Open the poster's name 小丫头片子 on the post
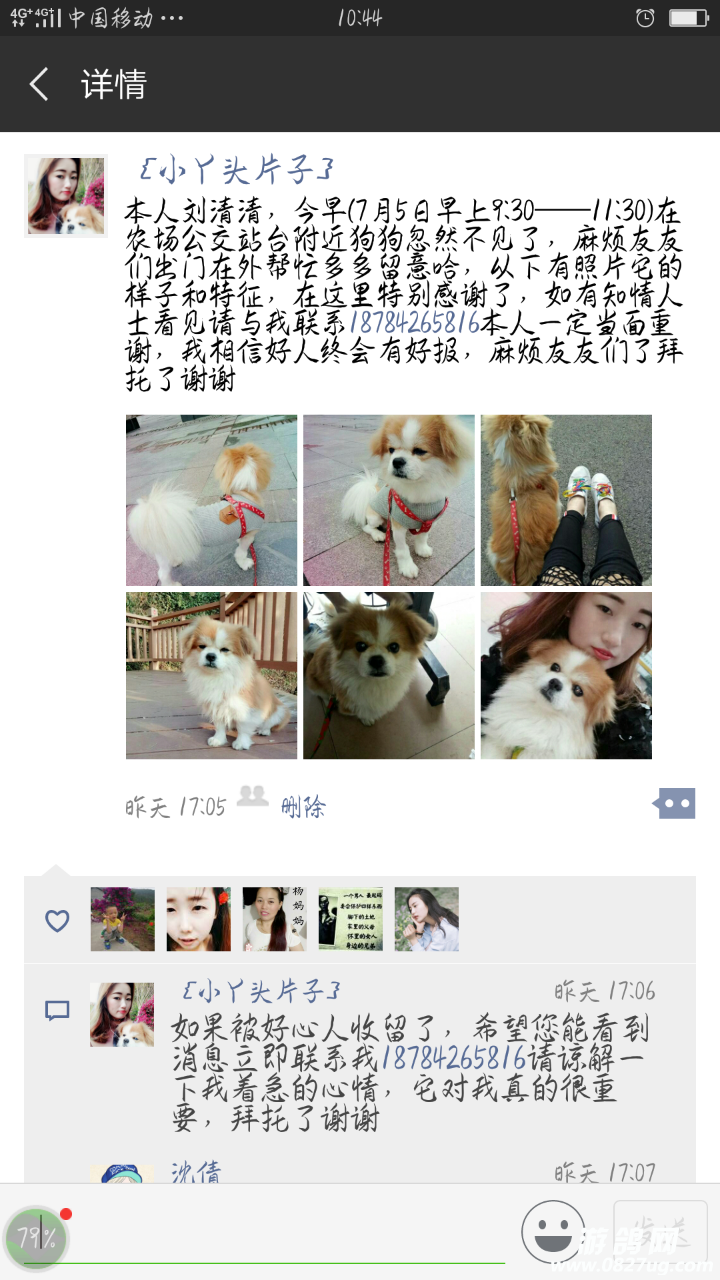Screen dimensions: 720x1280 coord(236,170)
